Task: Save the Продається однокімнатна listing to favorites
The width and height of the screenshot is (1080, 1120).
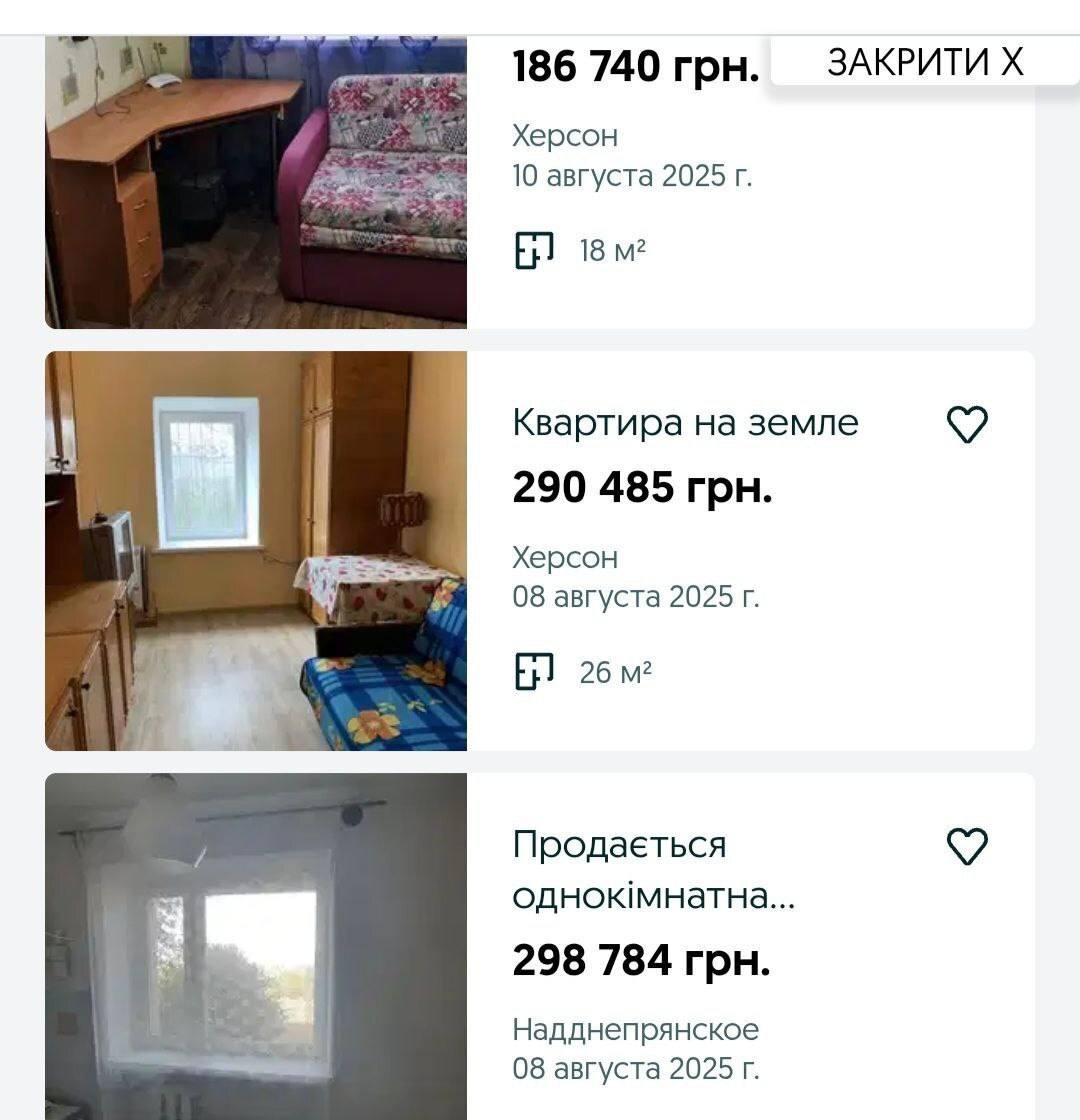Action: point(966,847)
